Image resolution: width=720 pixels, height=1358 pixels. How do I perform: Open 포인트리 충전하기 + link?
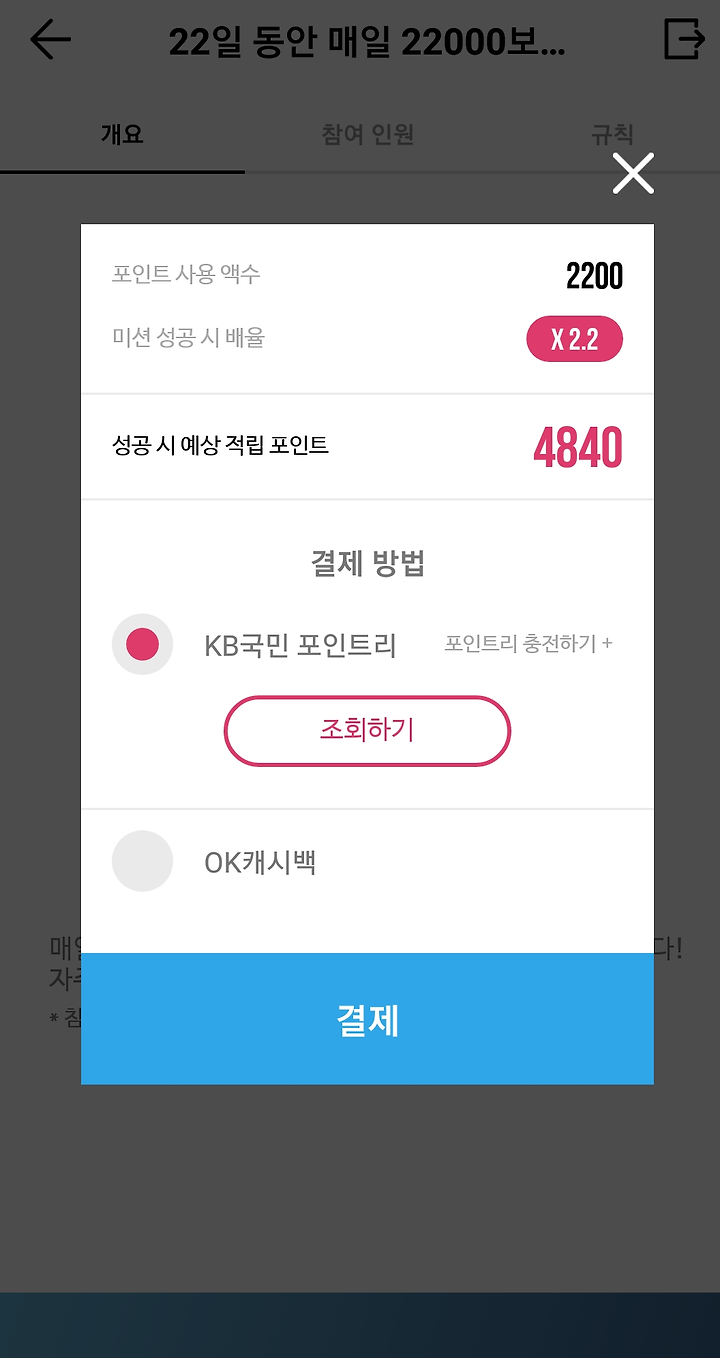click(528, 643)
